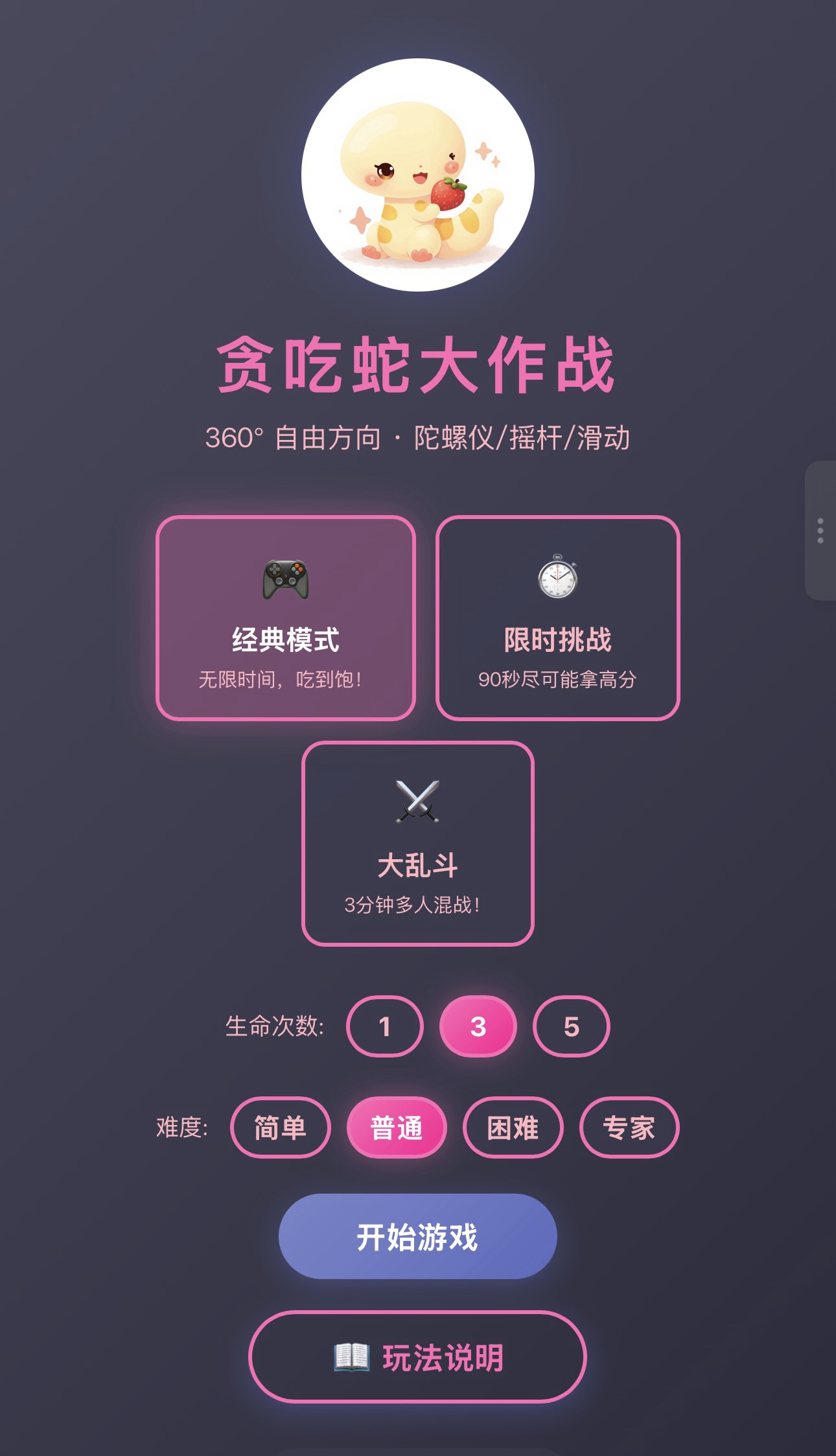Switch difficulty to 困难
Viewport: 836px width, 1456px height.
[x=513, y=1127]
